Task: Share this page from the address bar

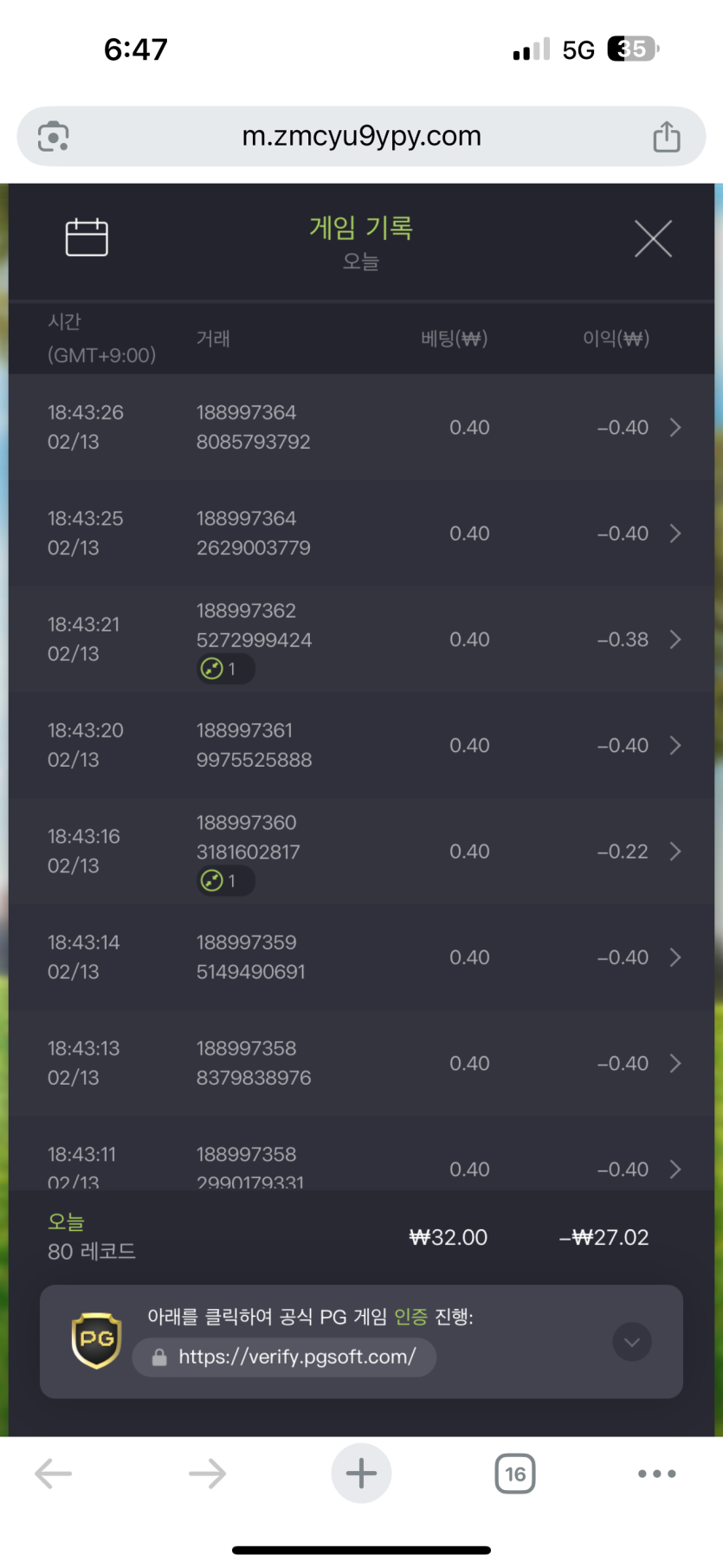Action: 666,137
